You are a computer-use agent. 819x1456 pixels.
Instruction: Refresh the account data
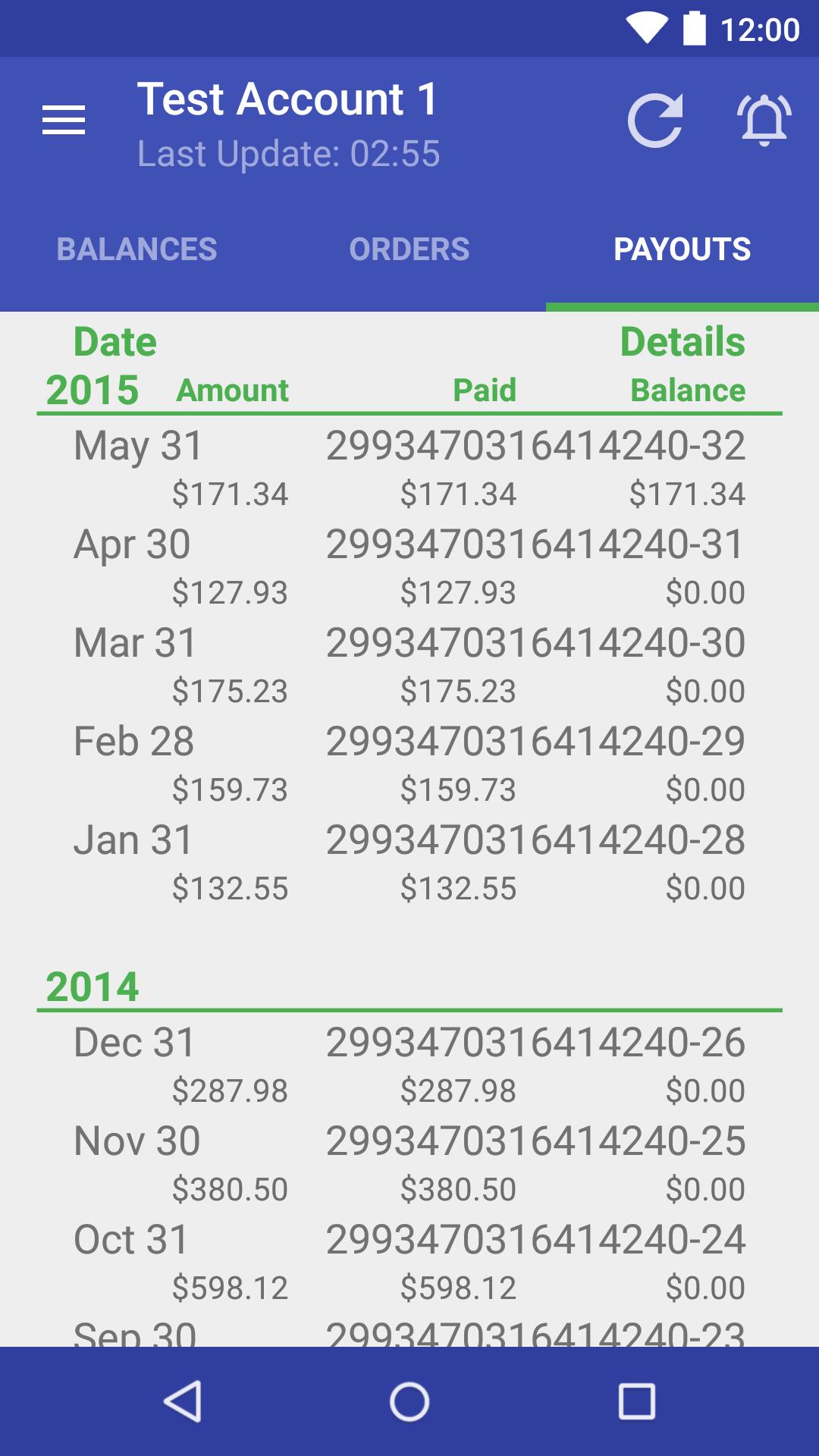click(x=655, y=121)
